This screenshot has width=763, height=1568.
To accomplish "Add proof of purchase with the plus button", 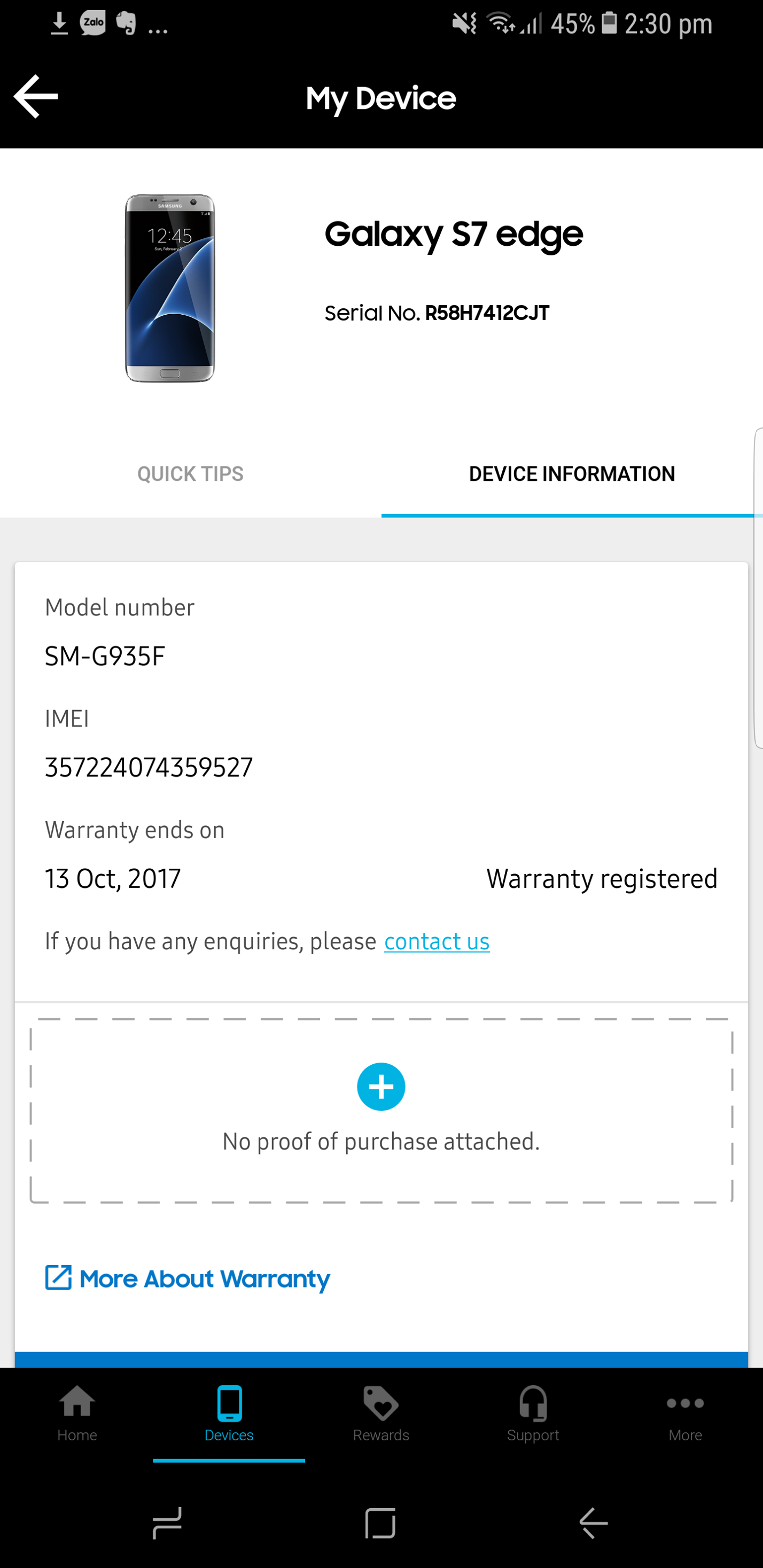I will 380,1087.
